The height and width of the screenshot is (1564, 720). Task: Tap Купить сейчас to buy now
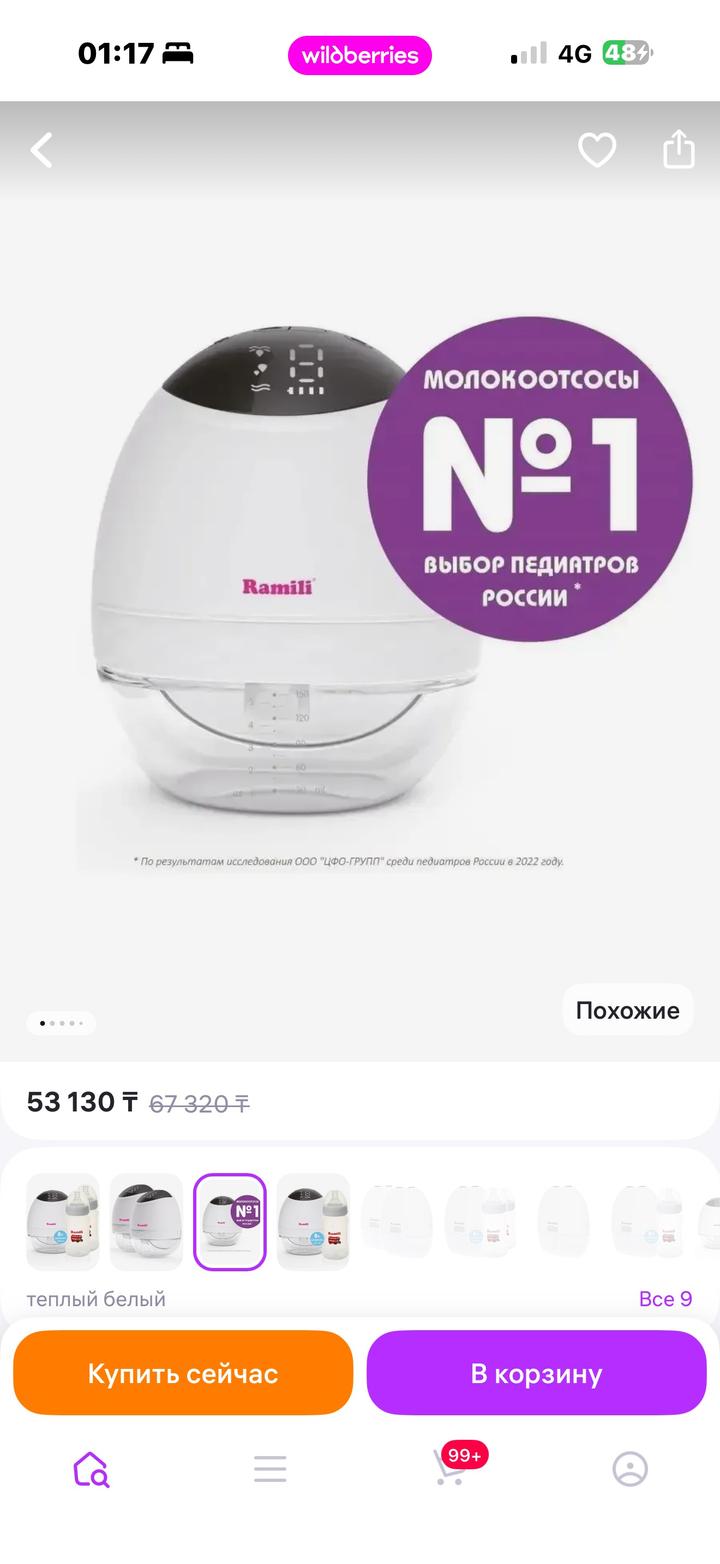coord(183,1373)
